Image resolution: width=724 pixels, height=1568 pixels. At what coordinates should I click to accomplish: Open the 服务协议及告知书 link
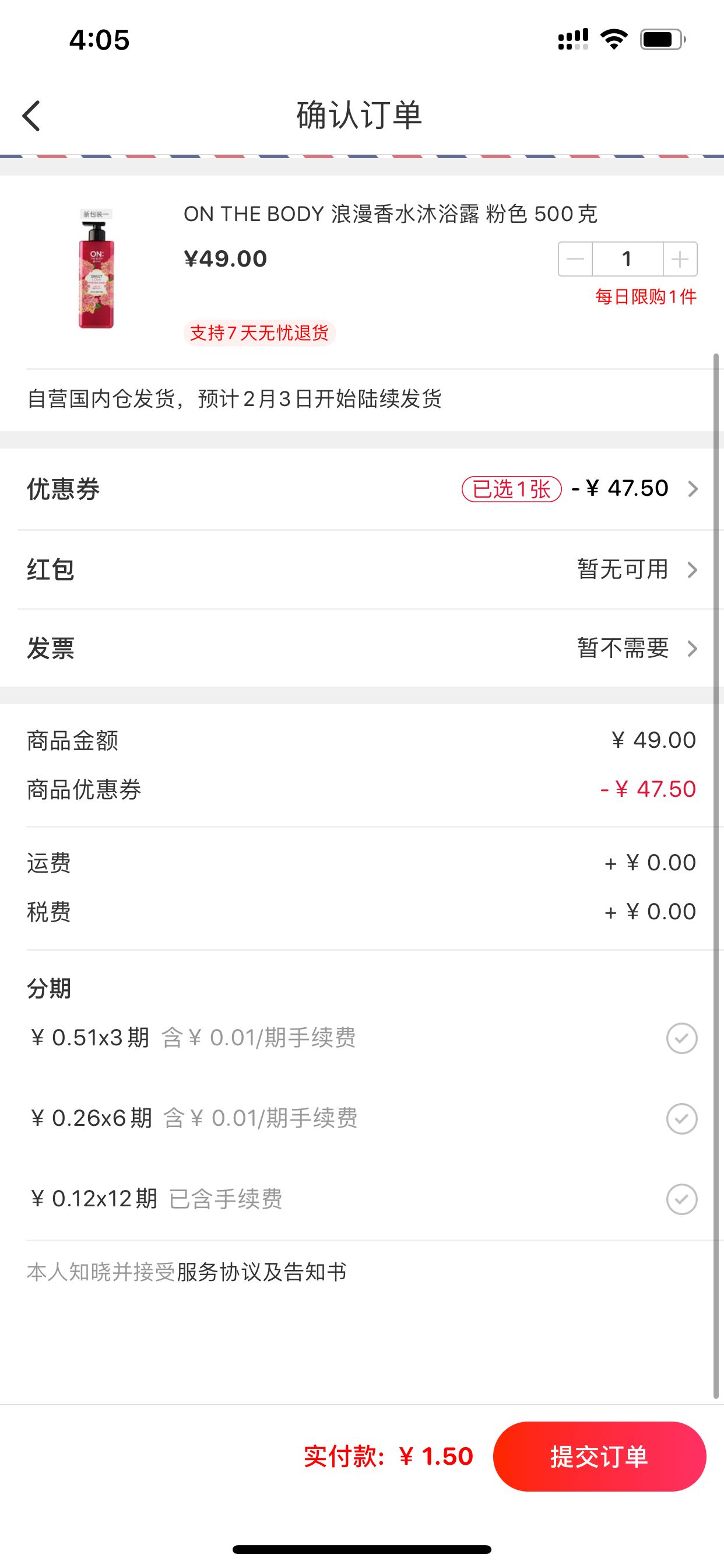click(262, 1272)
